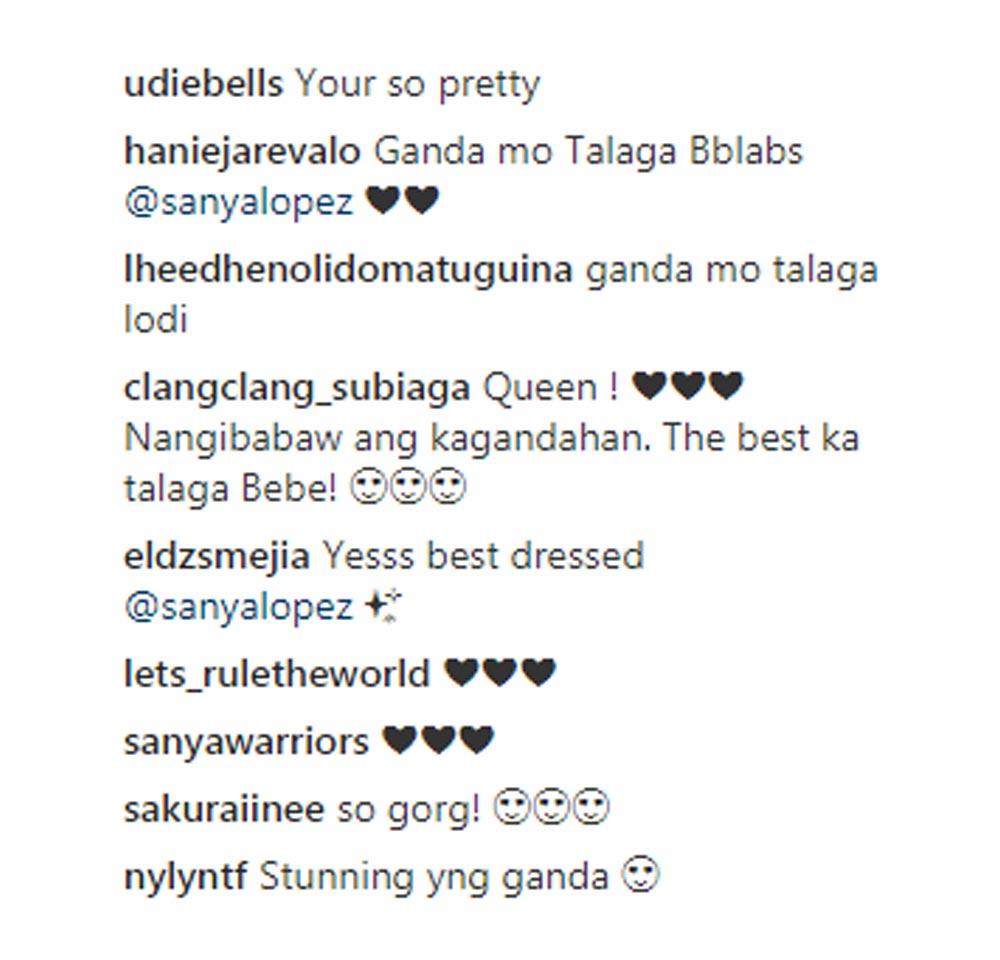The height and width of the screenshot is (960, 1000).
Task: Open sakuraiinee's profile
Action: click(x=224, y=809)
